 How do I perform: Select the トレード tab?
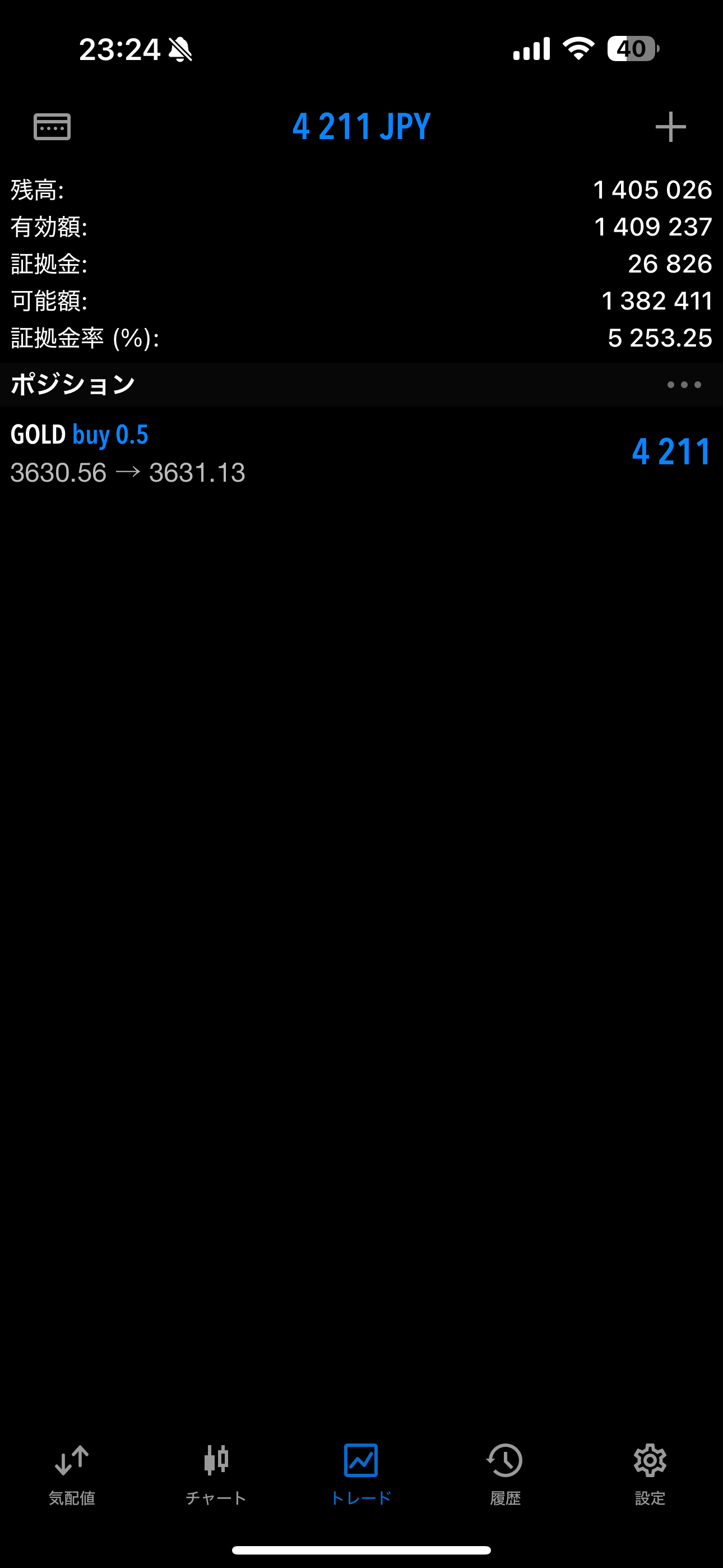click(x=361, y=1474)
